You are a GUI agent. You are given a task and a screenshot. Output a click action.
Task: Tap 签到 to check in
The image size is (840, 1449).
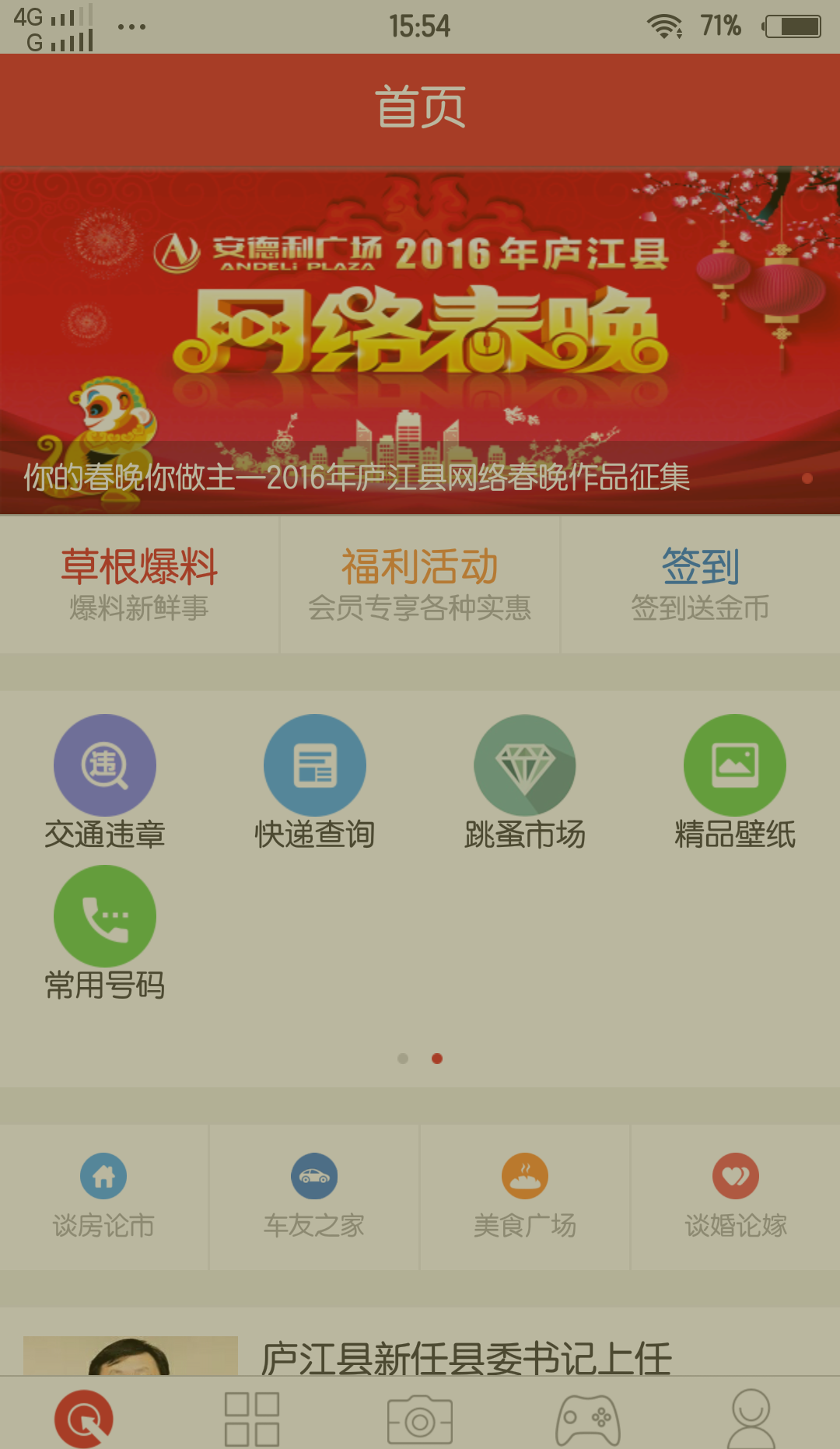point(700,583)
